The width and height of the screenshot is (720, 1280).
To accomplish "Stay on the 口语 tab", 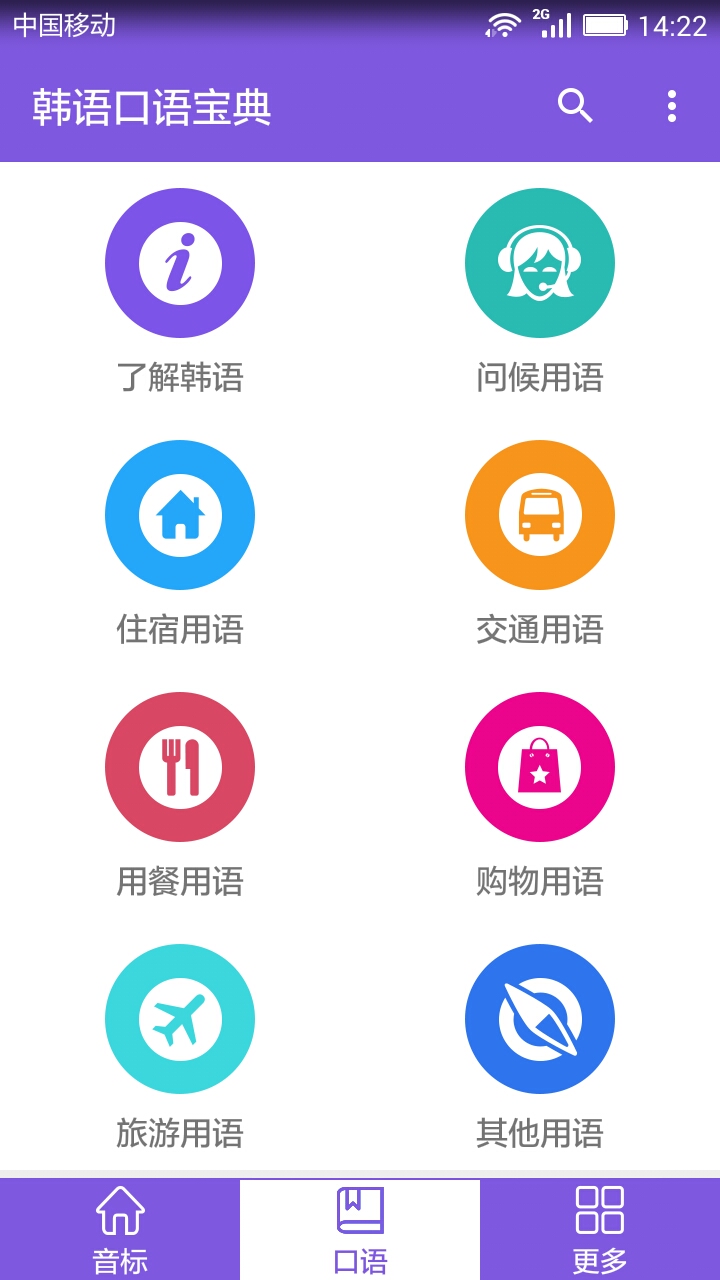I will pos(360,1228).
